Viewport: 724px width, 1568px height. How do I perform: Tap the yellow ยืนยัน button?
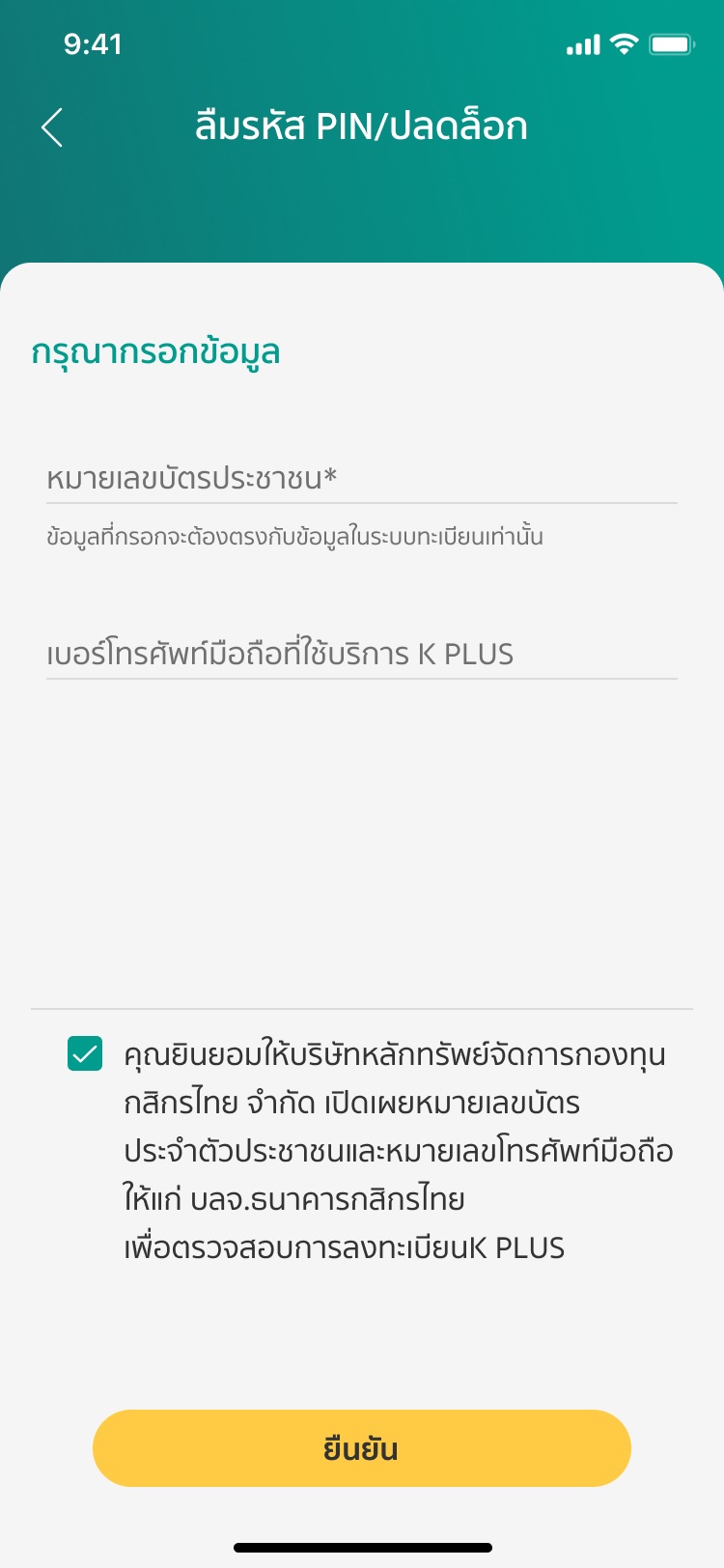click(x=362, y=1448)
